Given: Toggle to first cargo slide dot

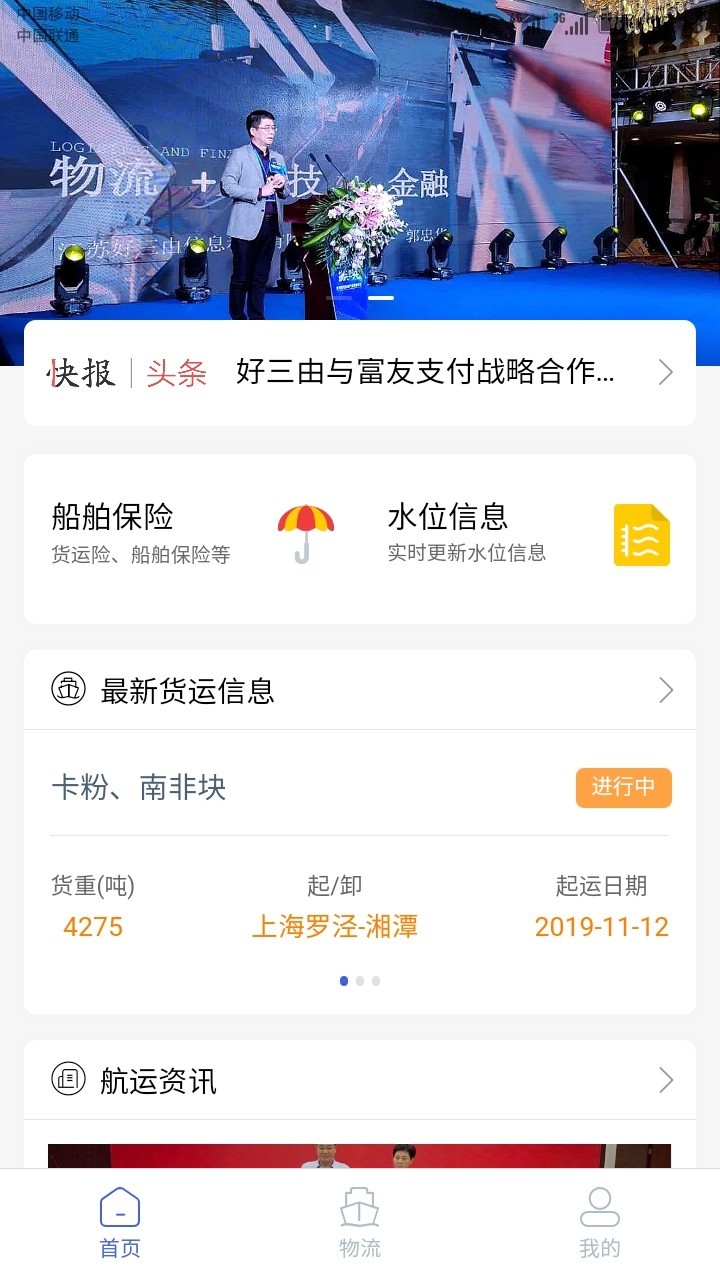Looking at the screenshot, I should [x=344, y=980].
